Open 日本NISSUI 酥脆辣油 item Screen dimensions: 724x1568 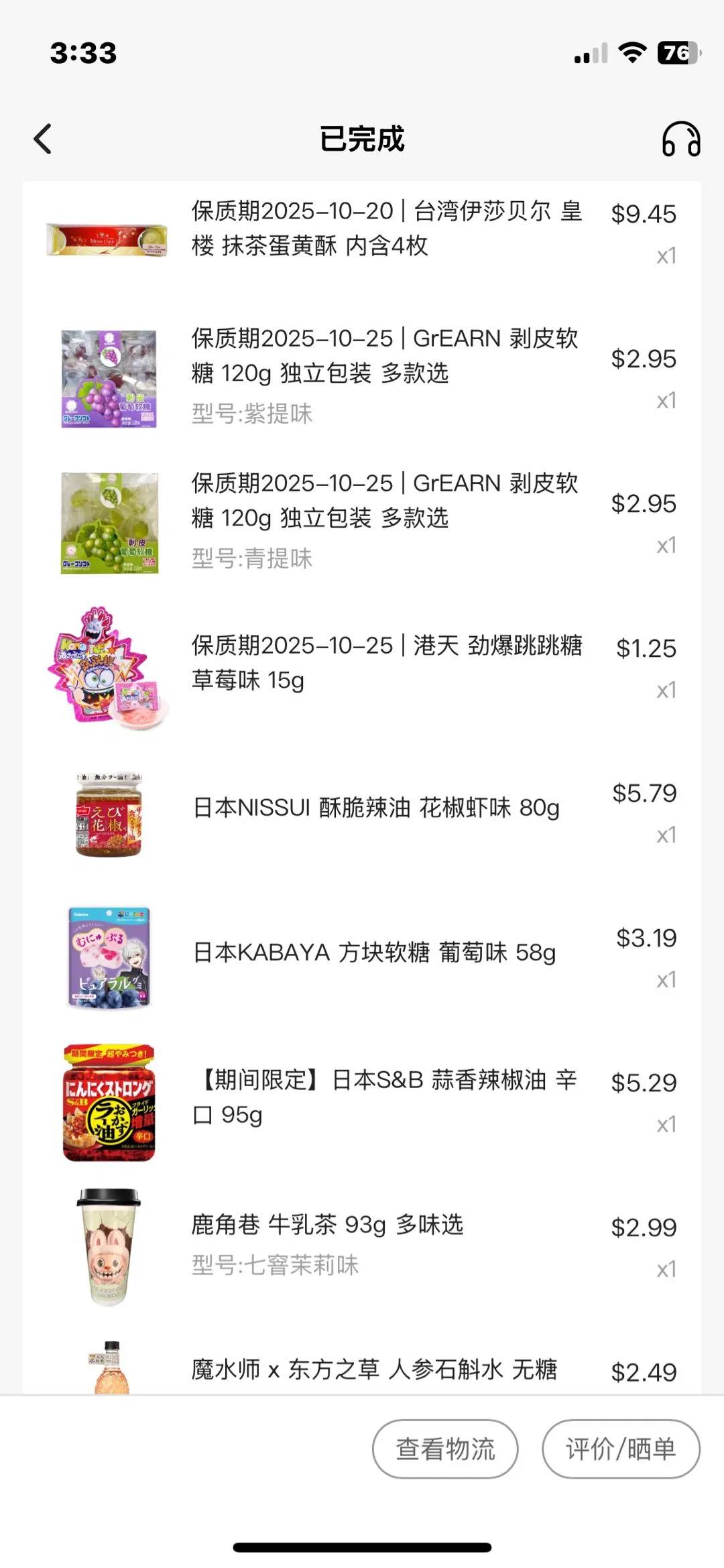point(375,808)
